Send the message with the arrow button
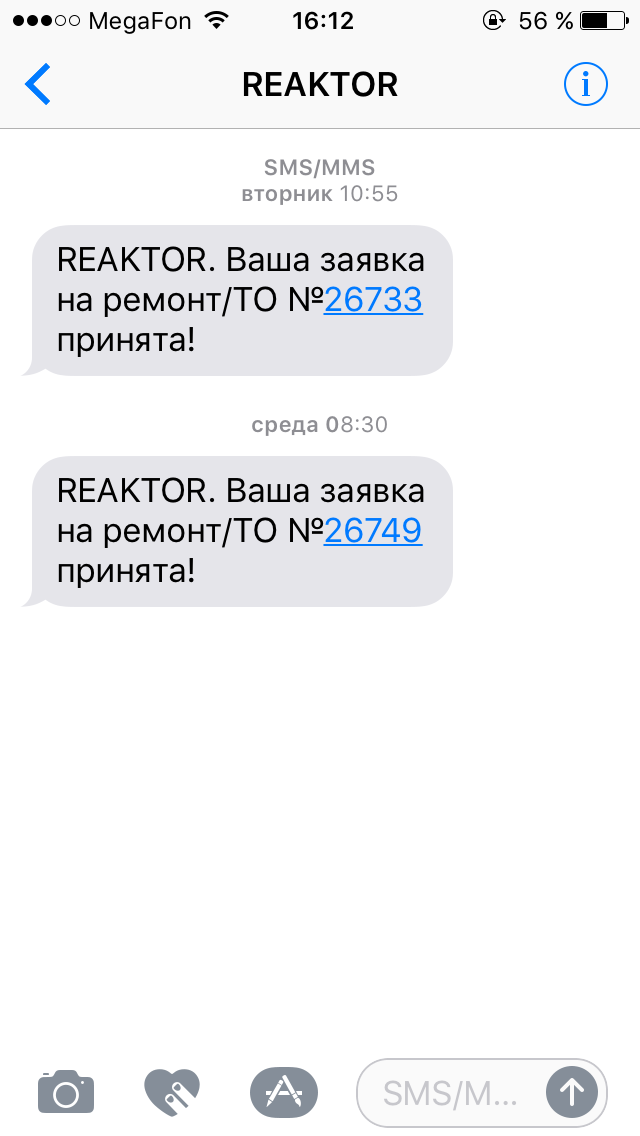640x1136 pixels. [x=572, y=1092]
